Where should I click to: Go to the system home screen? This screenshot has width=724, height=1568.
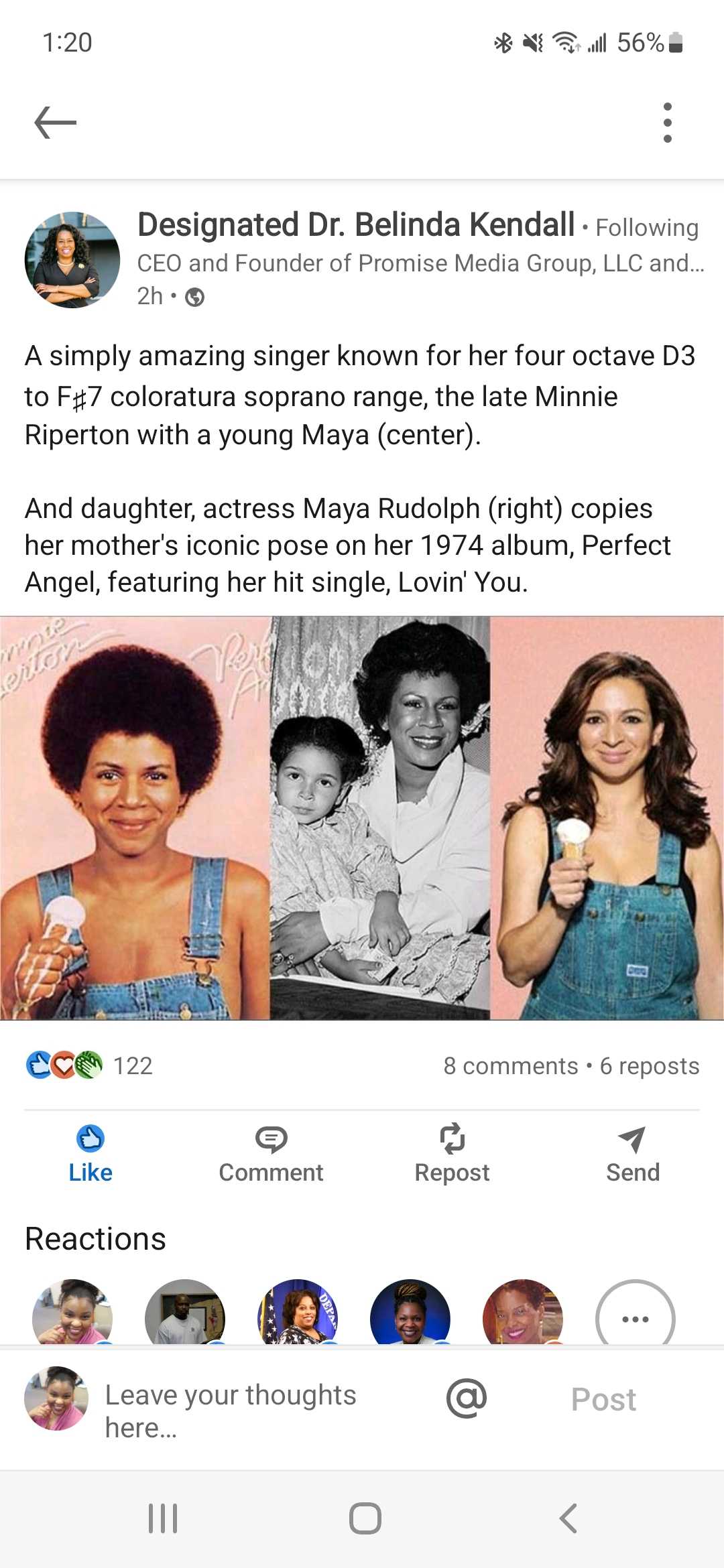point(365,1518)
